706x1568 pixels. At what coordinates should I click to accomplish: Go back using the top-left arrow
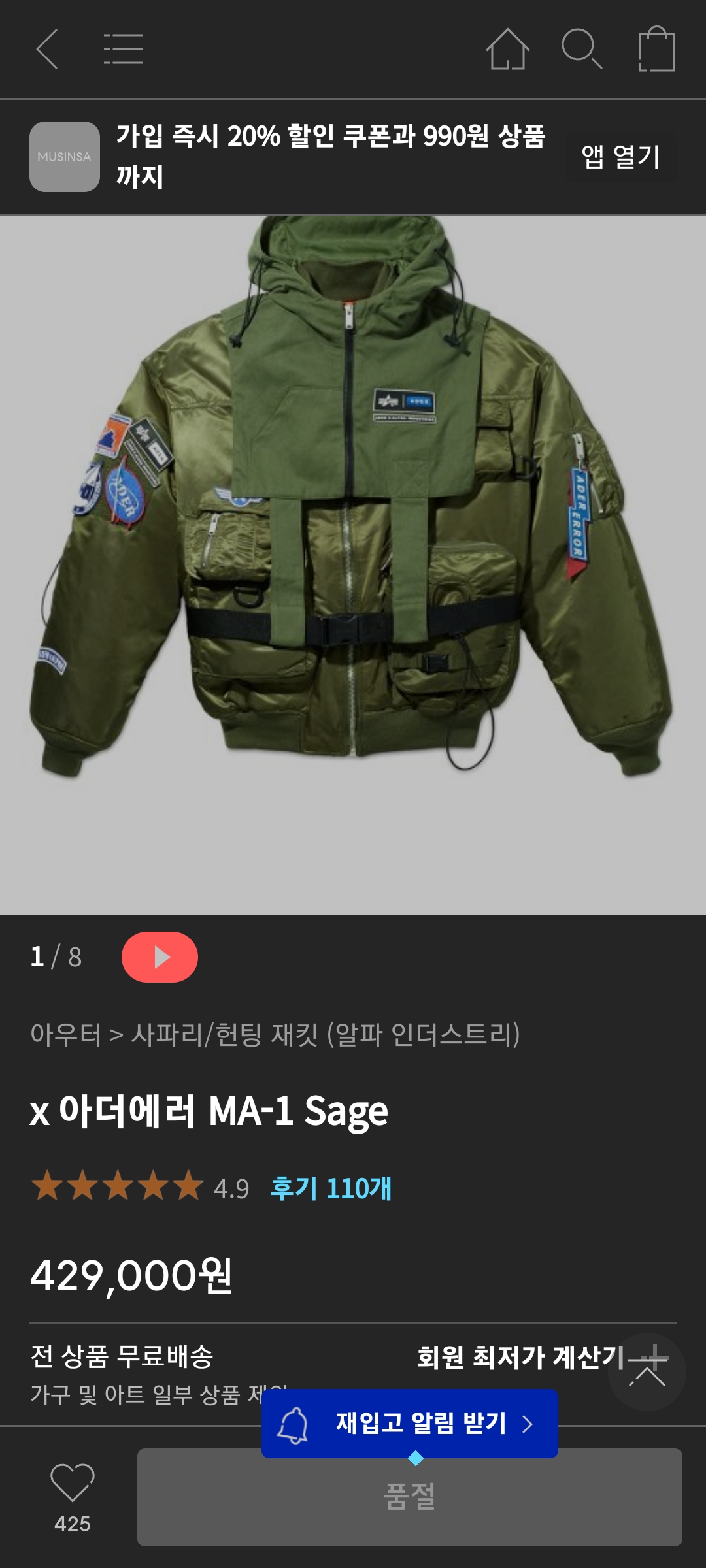tap(47, 49)
